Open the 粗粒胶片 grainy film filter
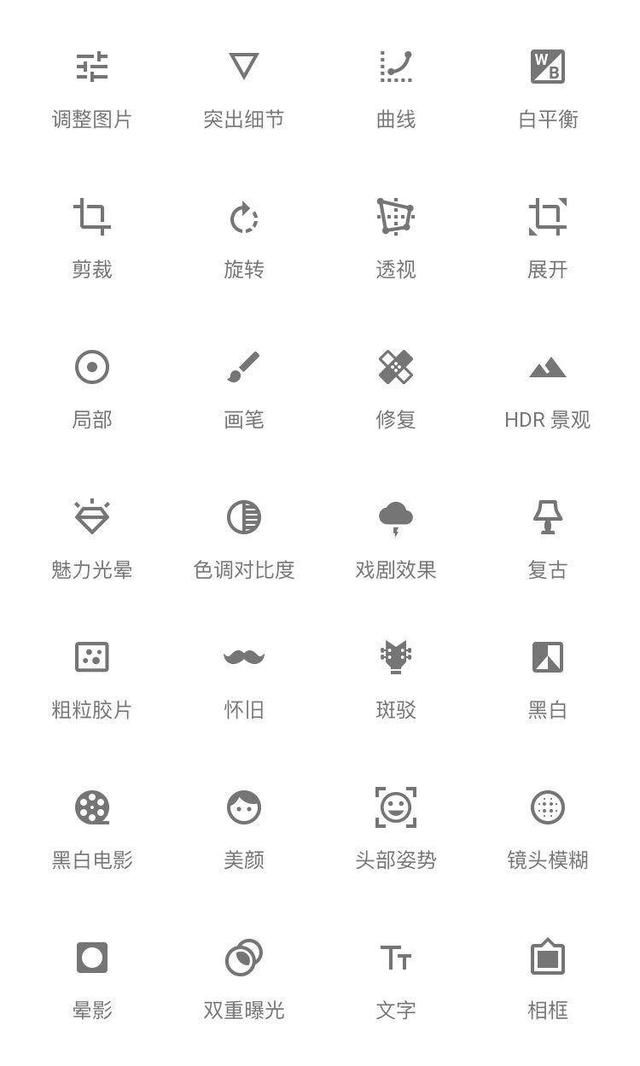The height and width of the screenshot is (1066, 640). (x=92, y=657)
